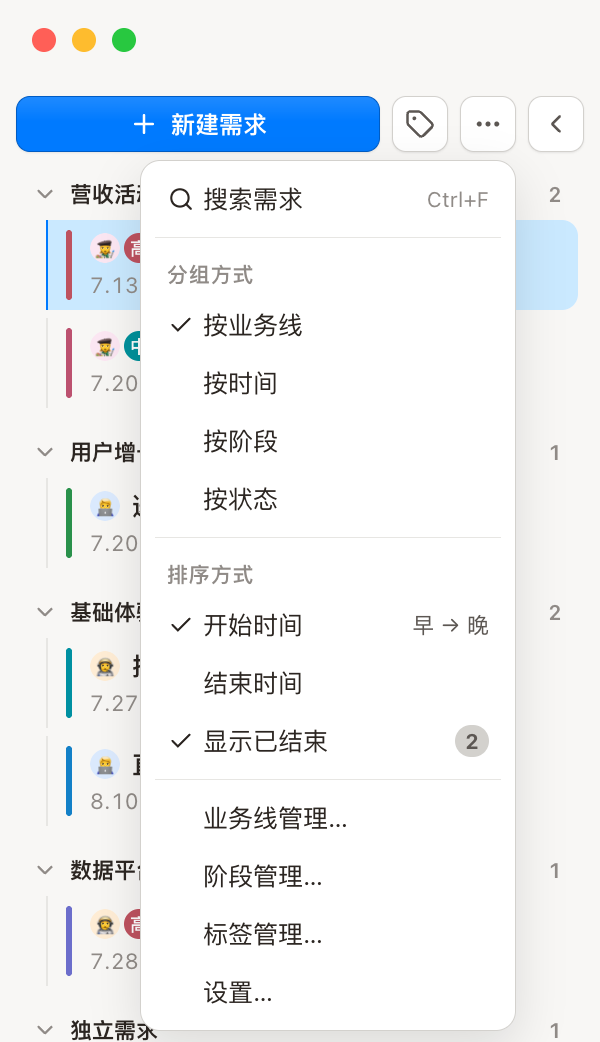Sort by 结束时间
Viewport: 600px width, 1042px height.
pyautogui.click(x=328, y=683)
